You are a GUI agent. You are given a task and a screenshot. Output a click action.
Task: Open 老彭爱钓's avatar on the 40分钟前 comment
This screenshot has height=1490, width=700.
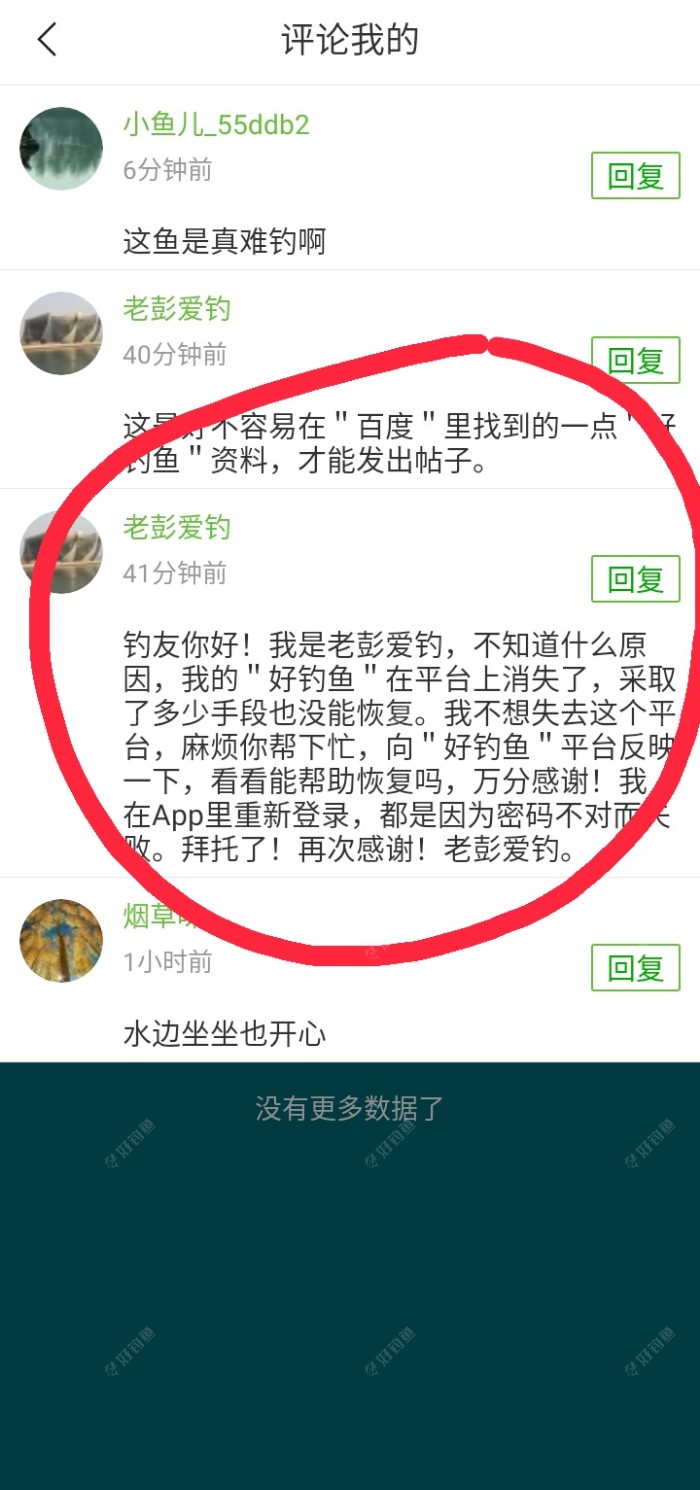click(x=61, y=333)
